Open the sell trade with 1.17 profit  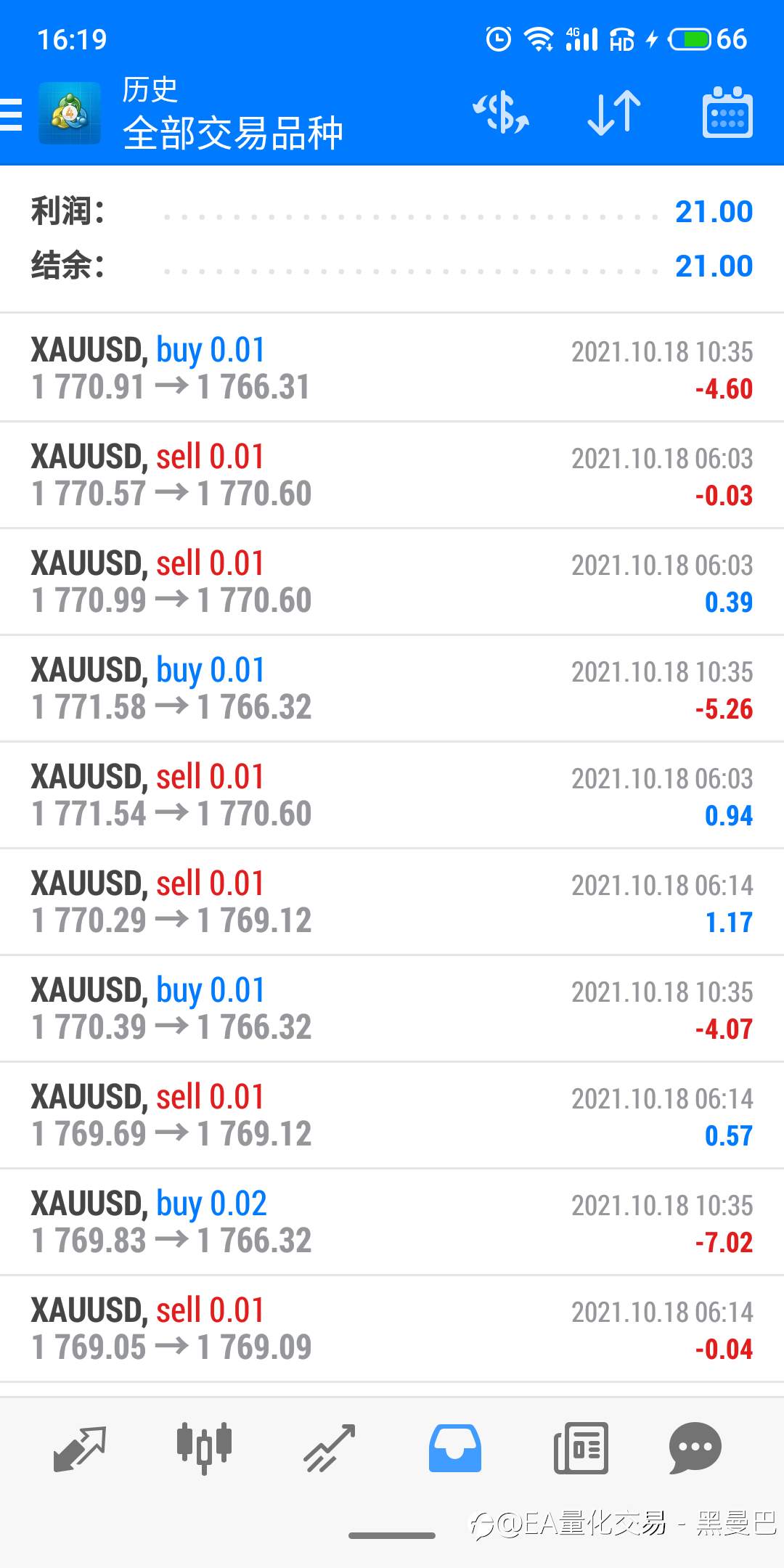coord(392,902)
